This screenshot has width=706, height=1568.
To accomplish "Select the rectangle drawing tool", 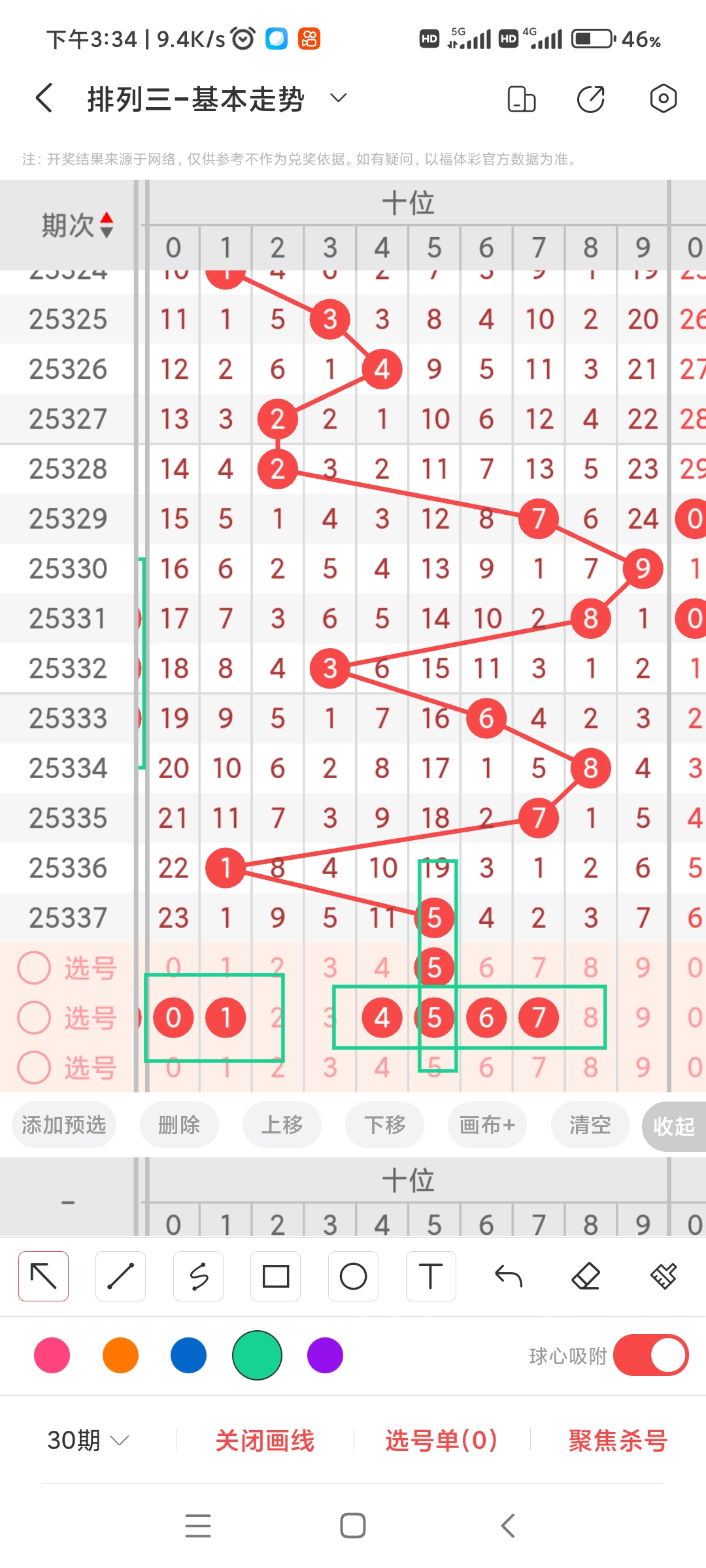I will pos(276,1275).
